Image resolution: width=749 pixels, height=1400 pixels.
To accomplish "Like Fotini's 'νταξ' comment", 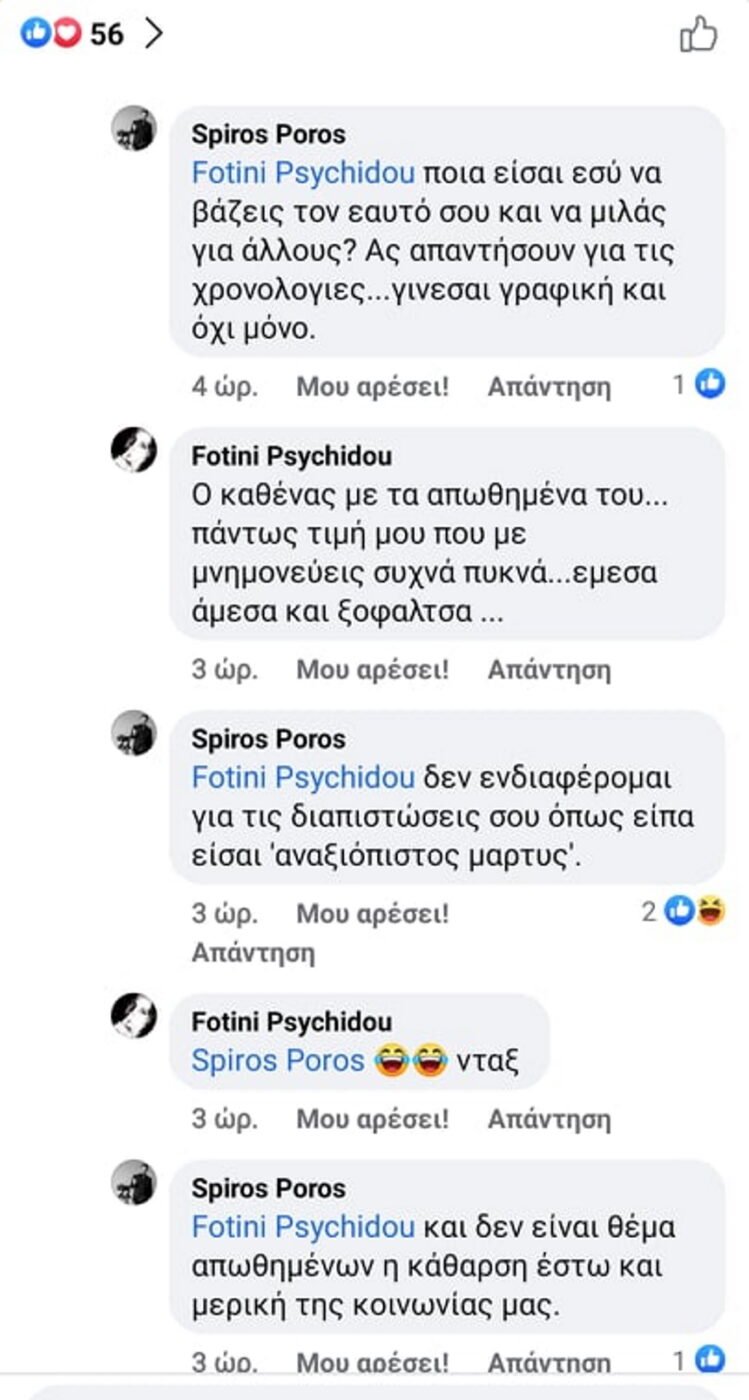I will tap(372, 1118).
